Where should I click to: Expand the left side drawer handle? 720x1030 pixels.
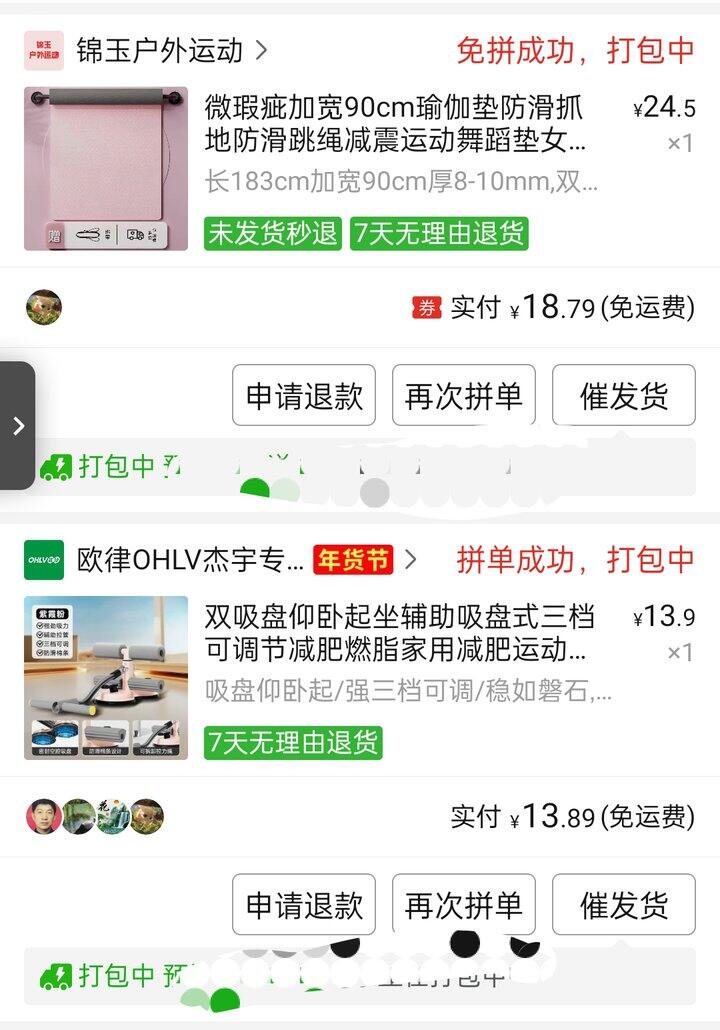[x=17, y=426]
